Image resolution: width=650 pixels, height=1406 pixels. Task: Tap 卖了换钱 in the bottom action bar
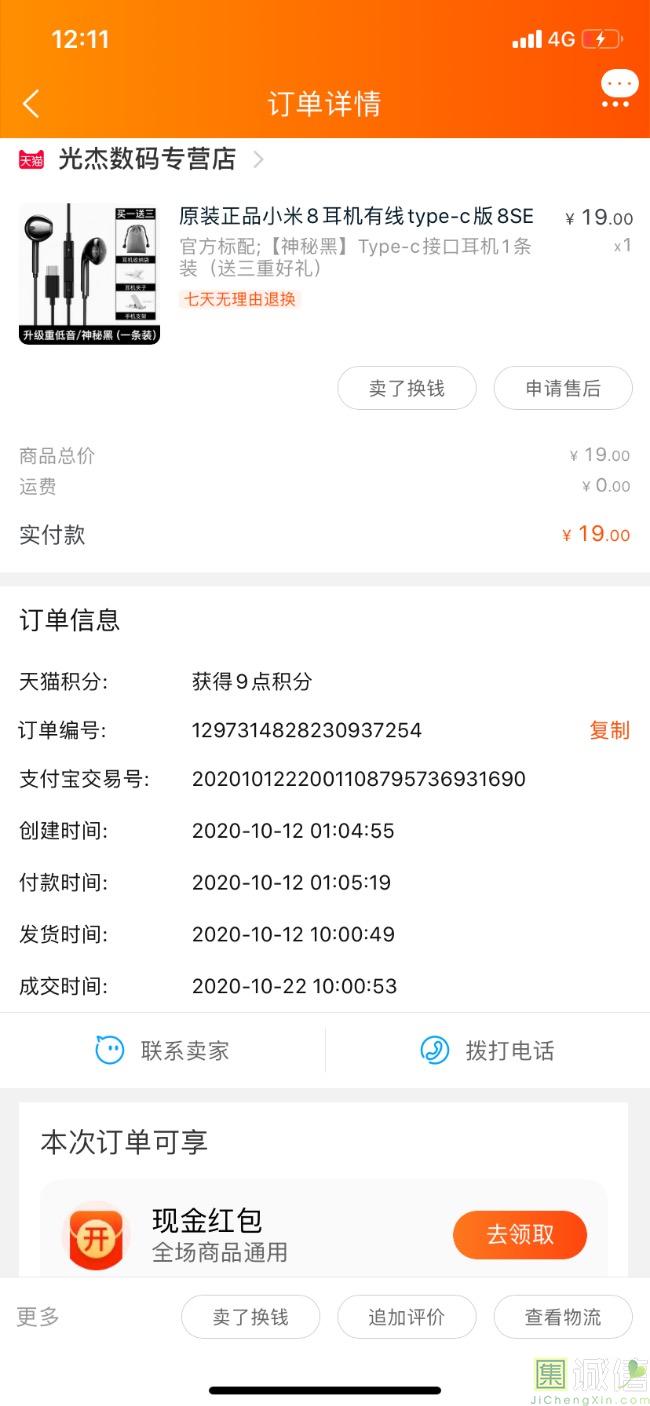coord(250,1317)
